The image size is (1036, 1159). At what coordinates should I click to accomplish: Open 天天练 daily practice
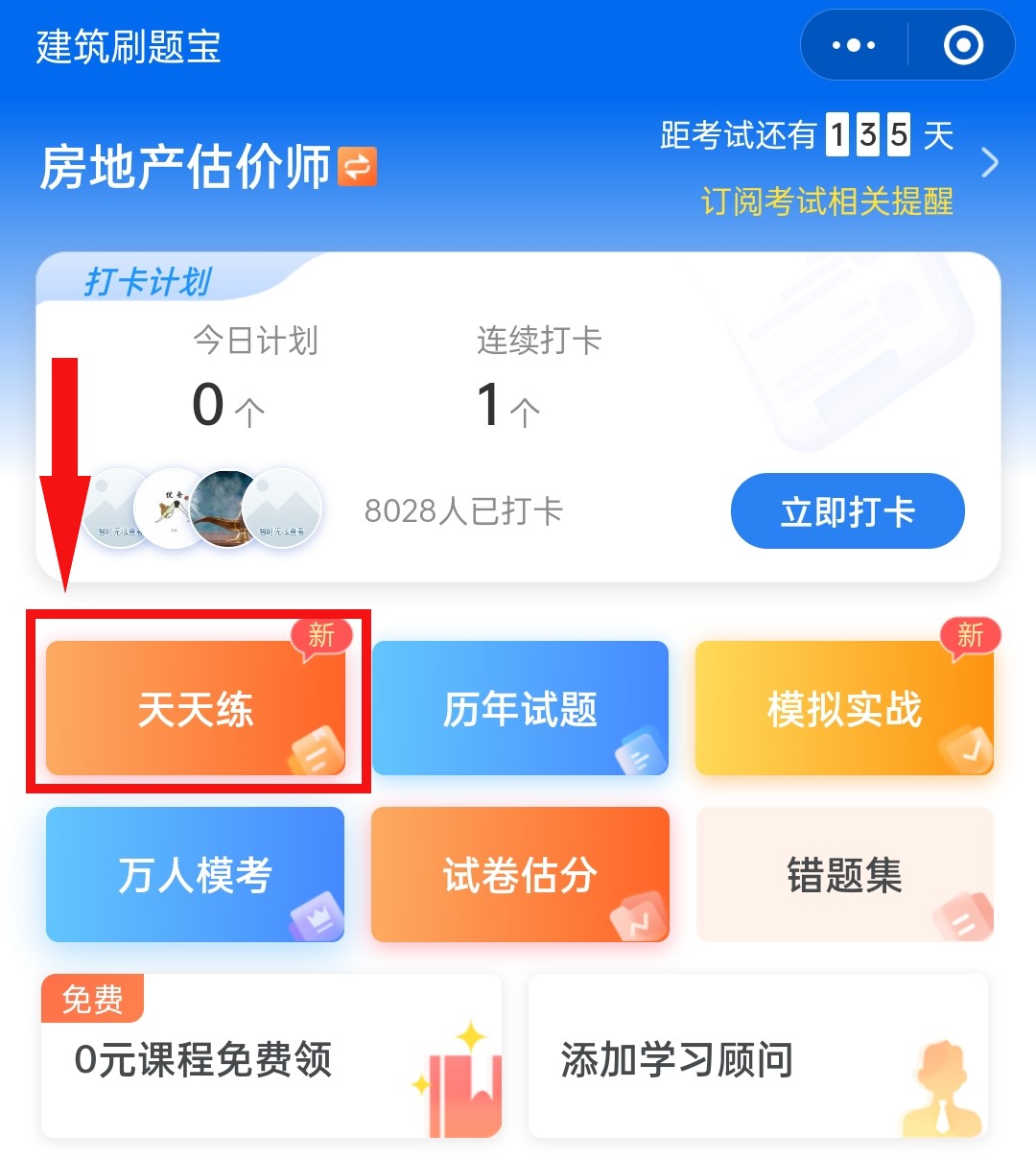tap(196, 708)
